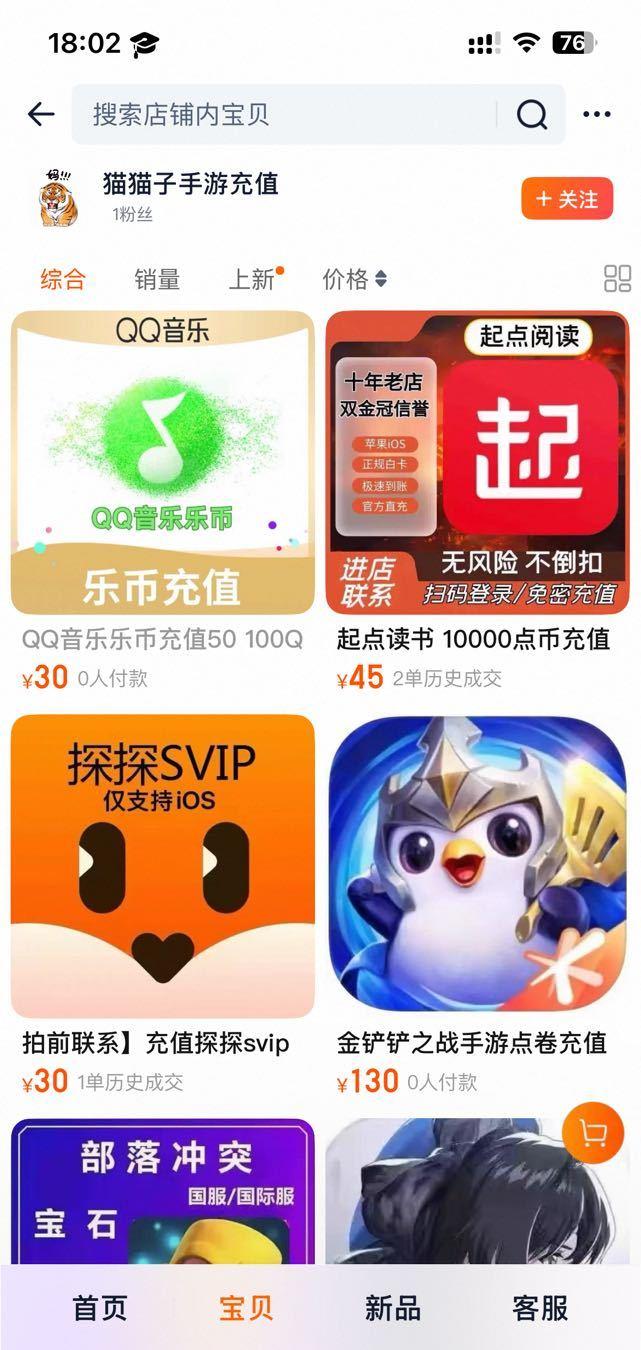The width and height of the screenshot is (641, 1350).
Task: Switch to the 上新 tab
Action: pos(254,279)
